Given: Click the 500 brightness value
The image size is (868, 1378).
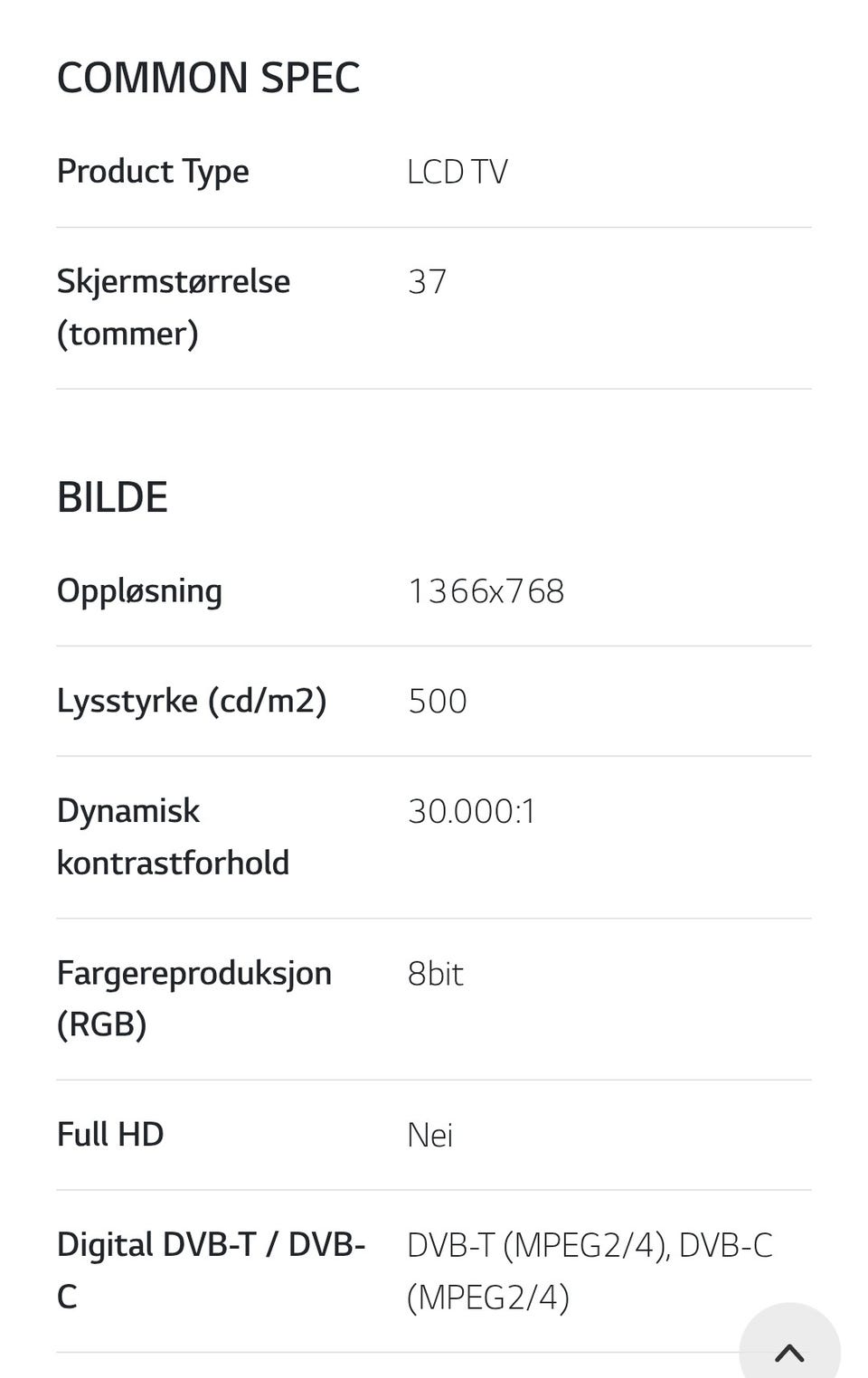Looking at the screenshot, I should 437,701.
